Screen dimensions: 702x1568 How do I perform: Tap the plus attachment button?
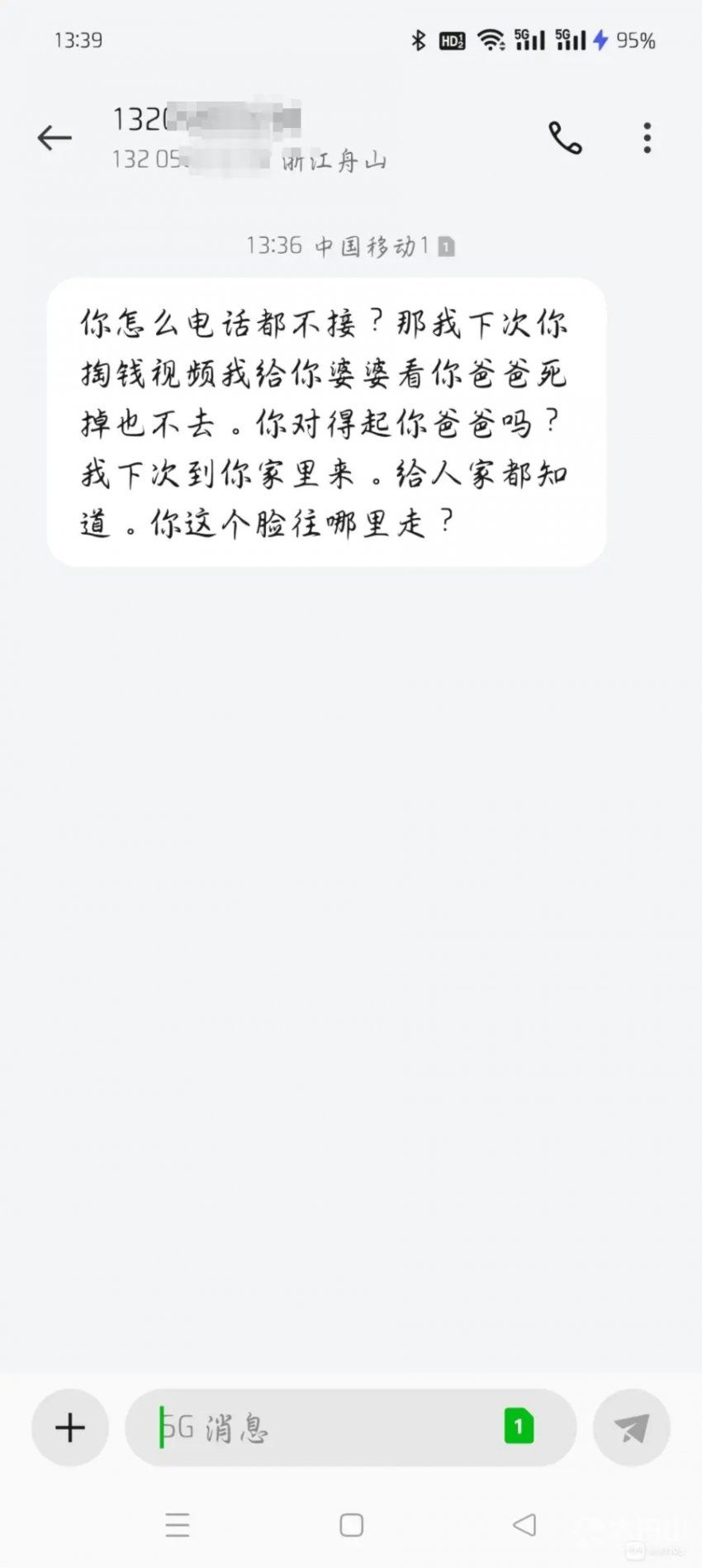[70, 1428]
